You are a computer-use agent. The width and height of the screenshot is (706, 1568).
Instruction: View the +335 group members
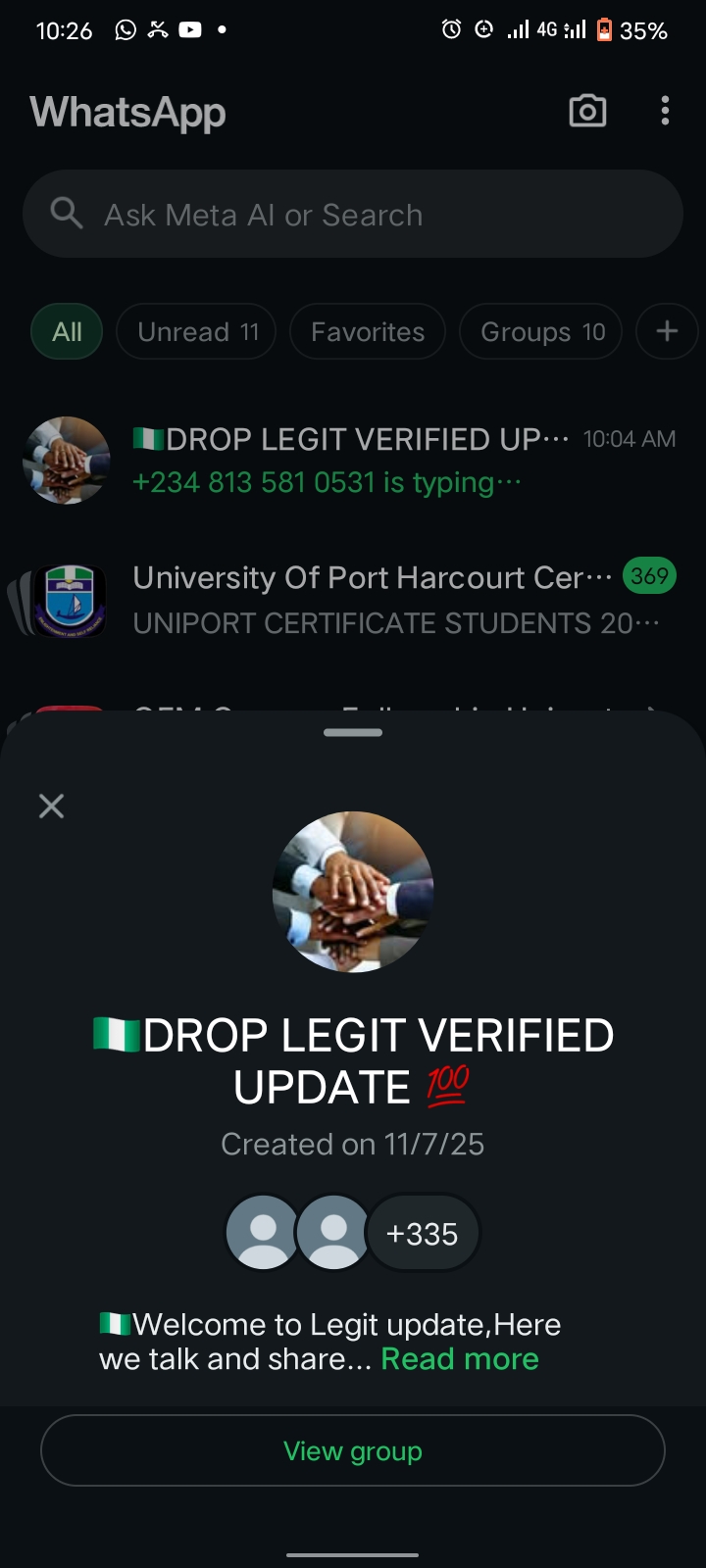[423, 1234]
